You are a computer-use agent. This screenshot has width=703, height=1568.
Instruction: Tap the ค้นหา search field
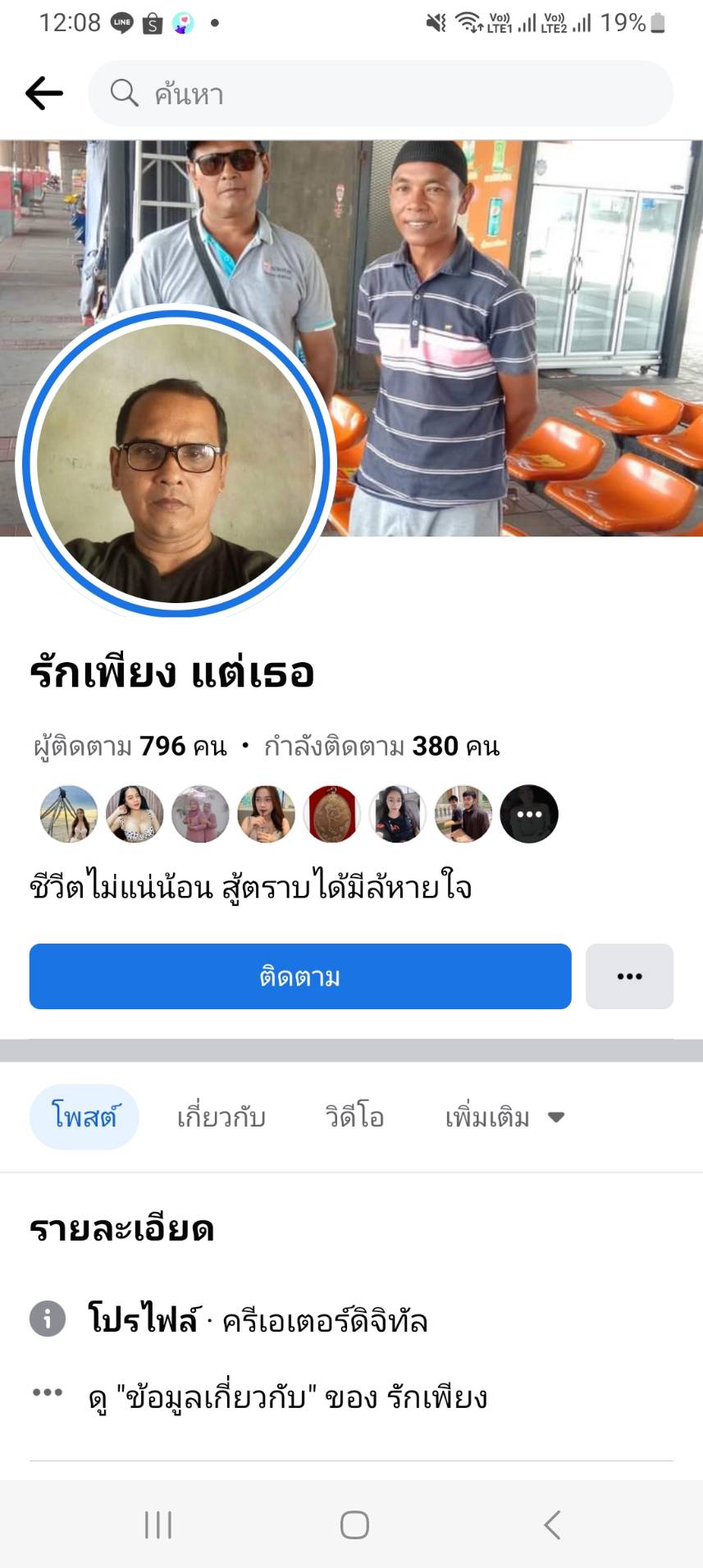[380, 94]
